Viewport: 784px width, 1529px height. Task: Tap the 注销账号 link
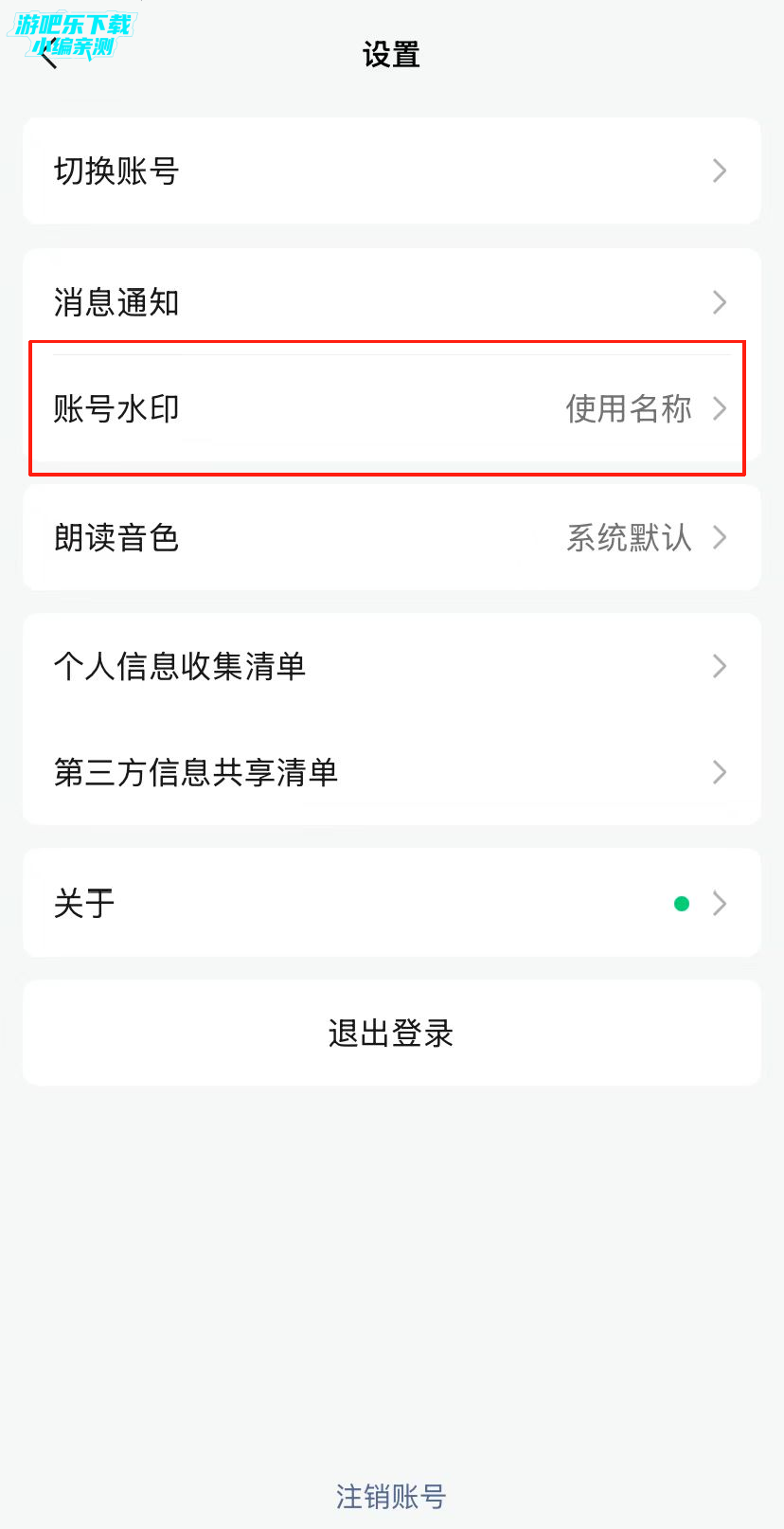[391, 1497]
